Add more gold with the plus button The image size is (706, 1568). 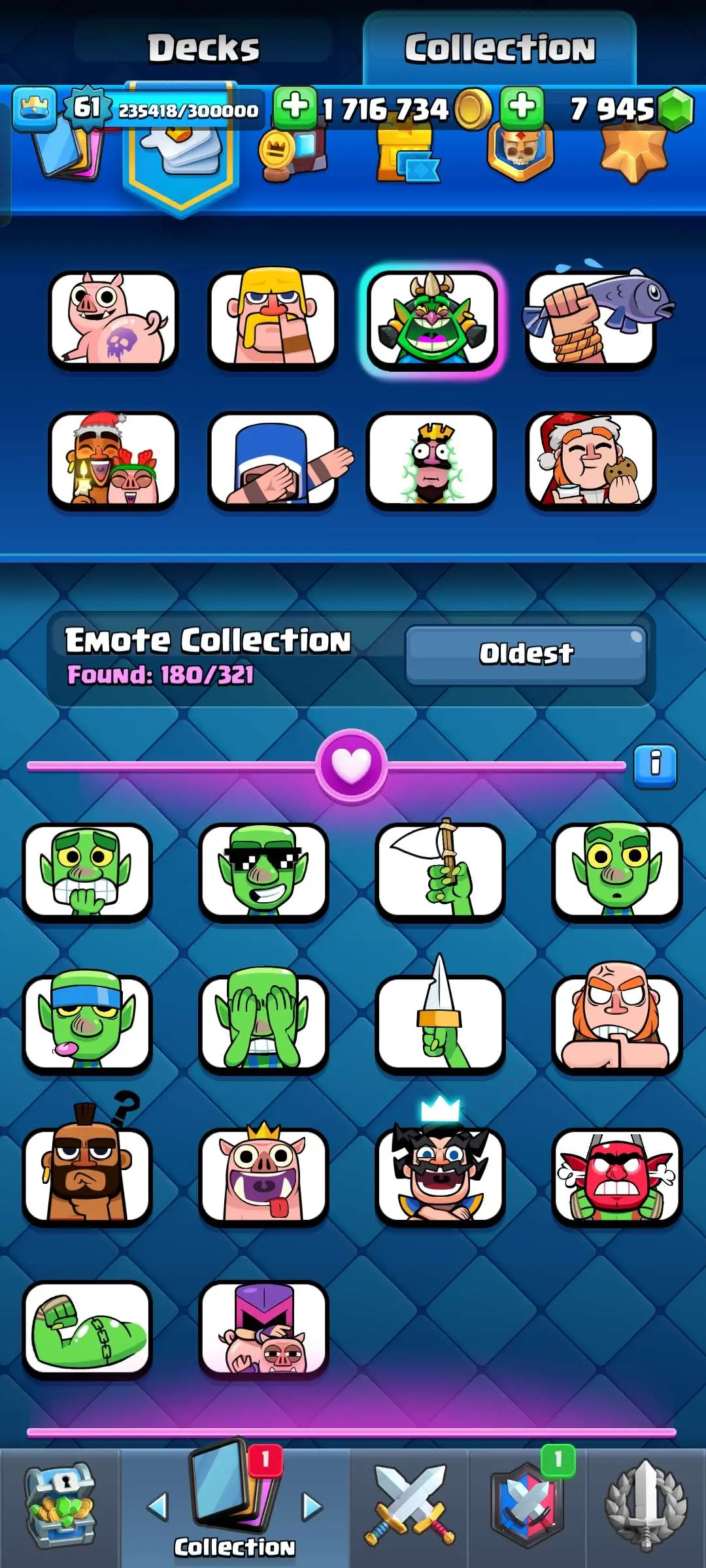[x=295, y=106]
